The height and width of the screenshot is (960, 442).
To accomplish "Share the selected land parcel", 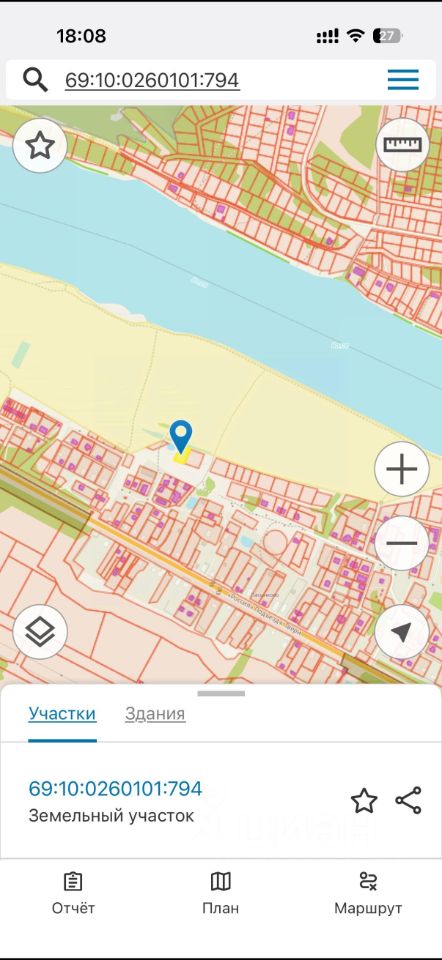I will pyautogui.click(x=408, y=800).
